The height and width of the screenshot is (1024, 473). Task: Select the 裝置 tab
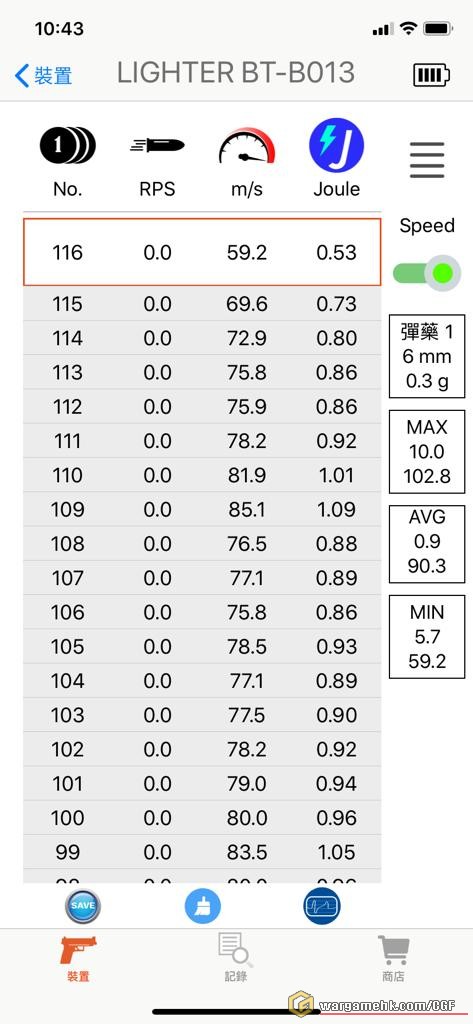click(x=78, y=959)
